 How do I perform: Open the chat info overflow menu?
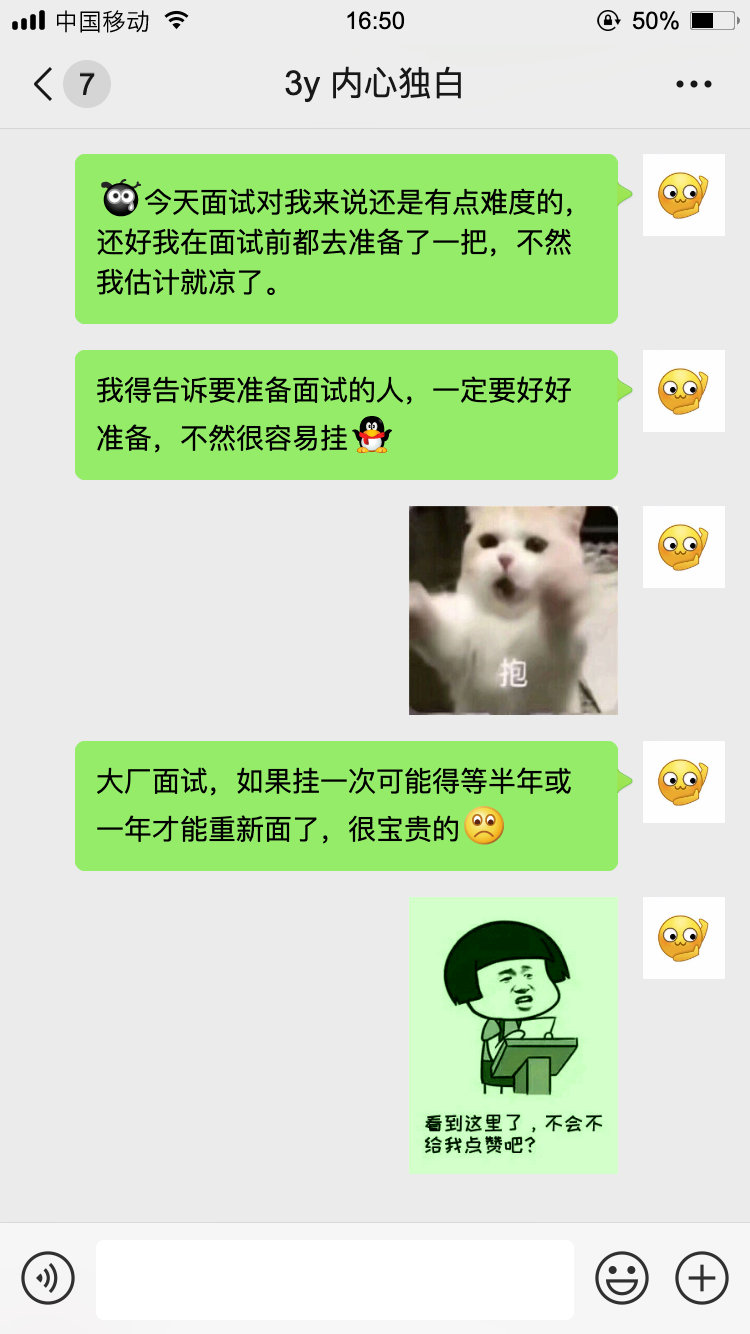pyautogui.click(x=693, y=84)
